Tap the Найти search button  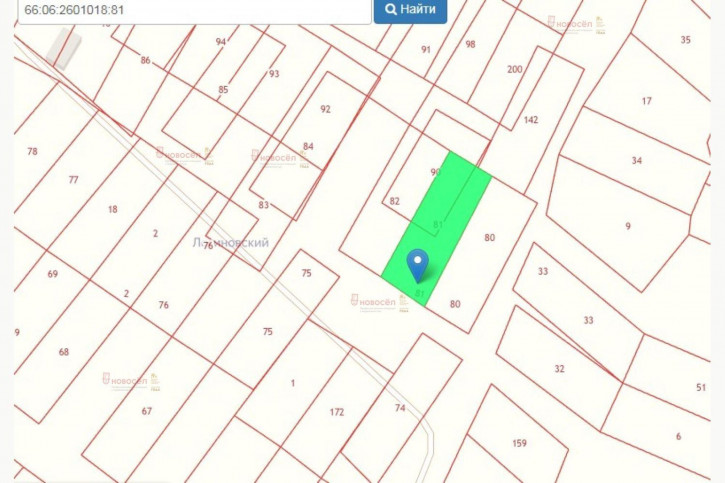tap(410, 10)
